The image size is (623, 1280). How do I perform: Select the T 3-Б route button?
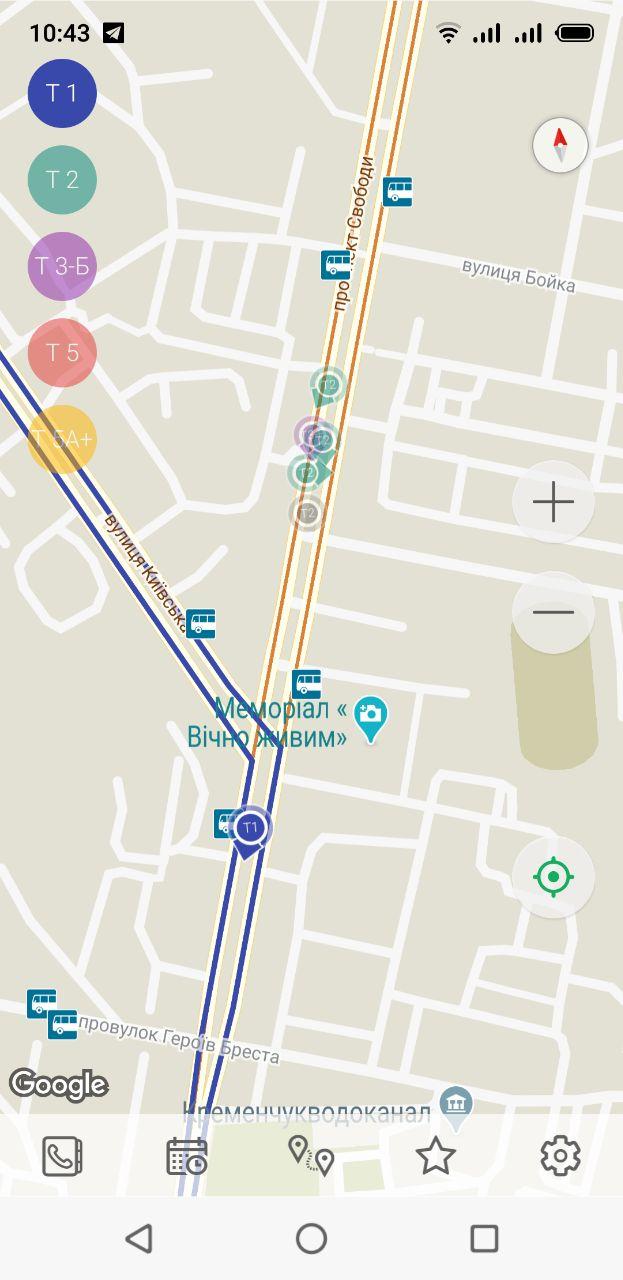62,266
